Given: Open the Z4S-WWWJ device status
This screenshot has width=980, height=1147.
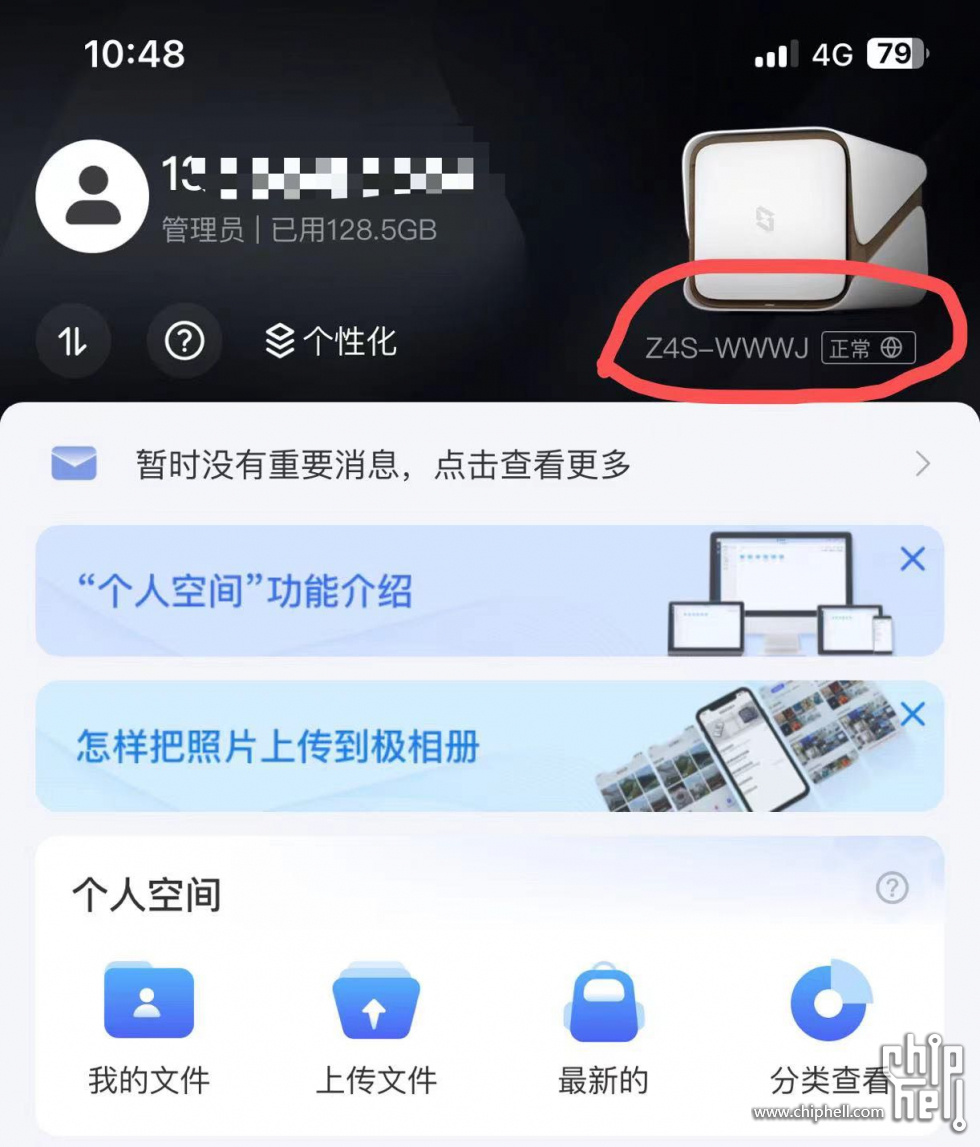Looking at the screenshot, I should pos(780,348).
